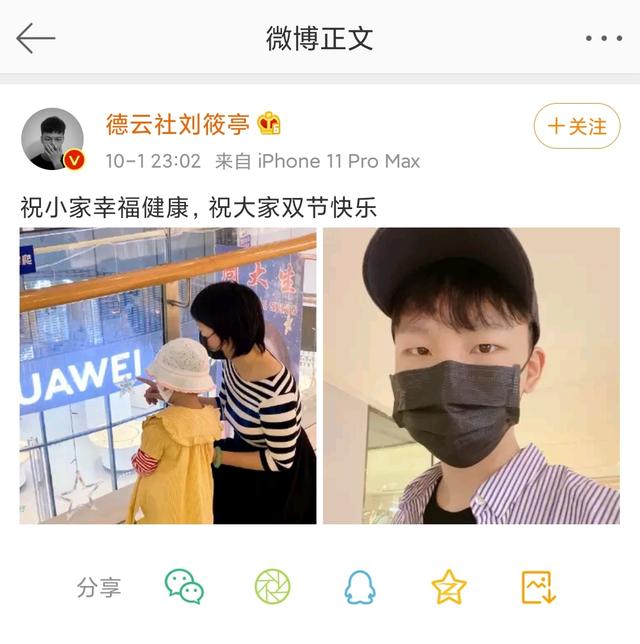Share the post to QQ
The height and width of the screenshot is (644, 640).
[x=360, y=586]
